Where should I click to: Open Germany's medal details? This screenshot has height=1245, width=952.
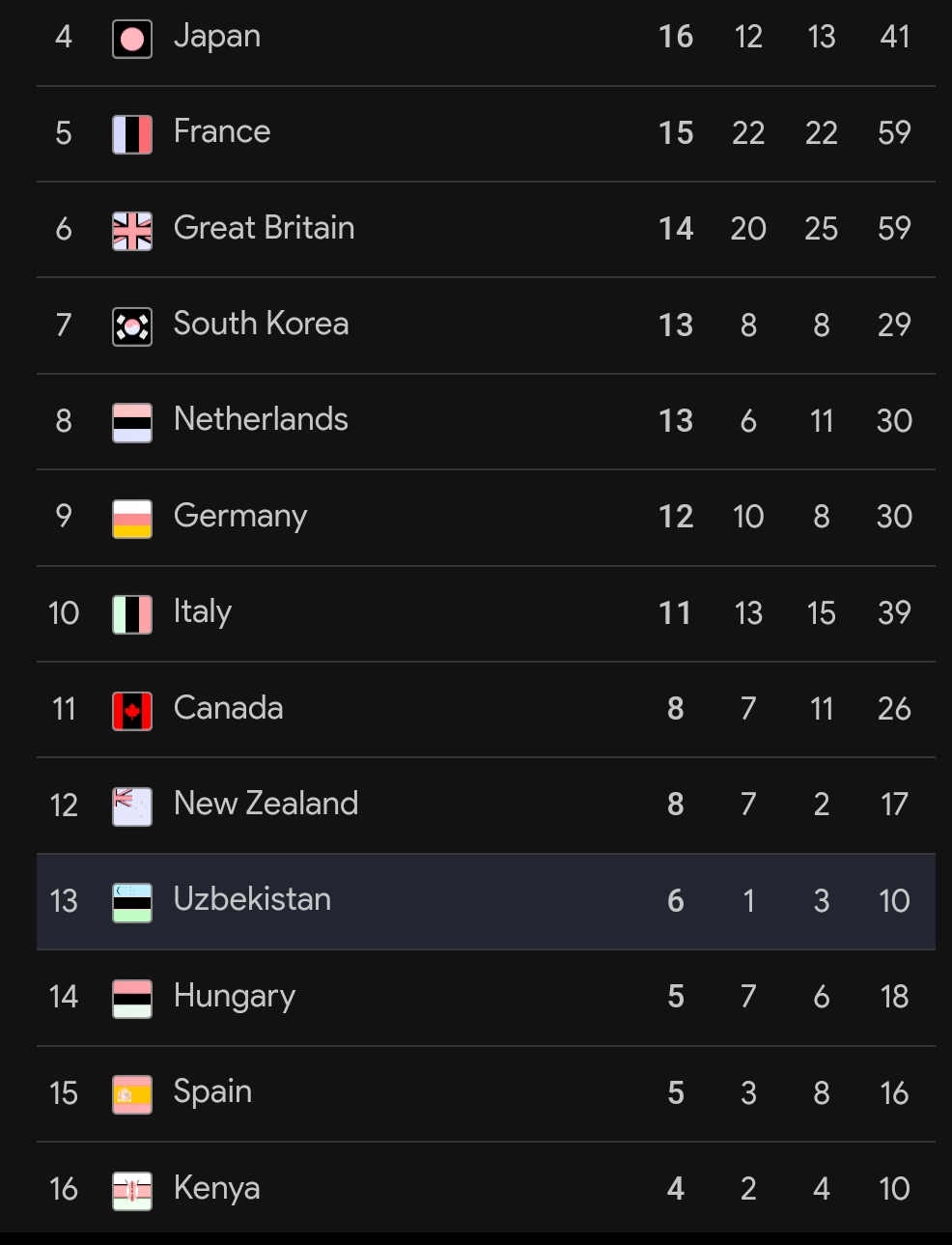[240, 517]
